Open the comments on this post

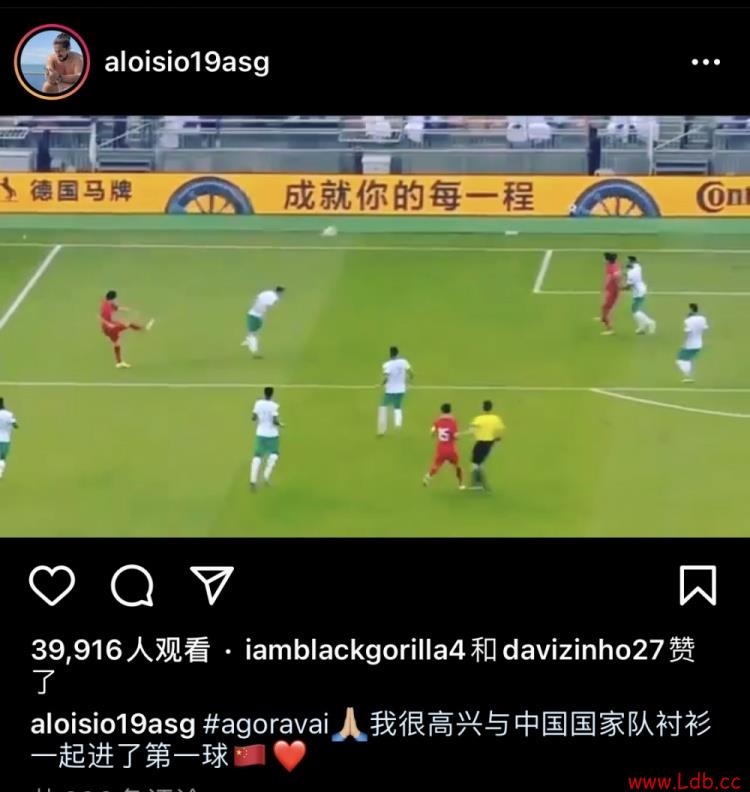click(132, 585)
